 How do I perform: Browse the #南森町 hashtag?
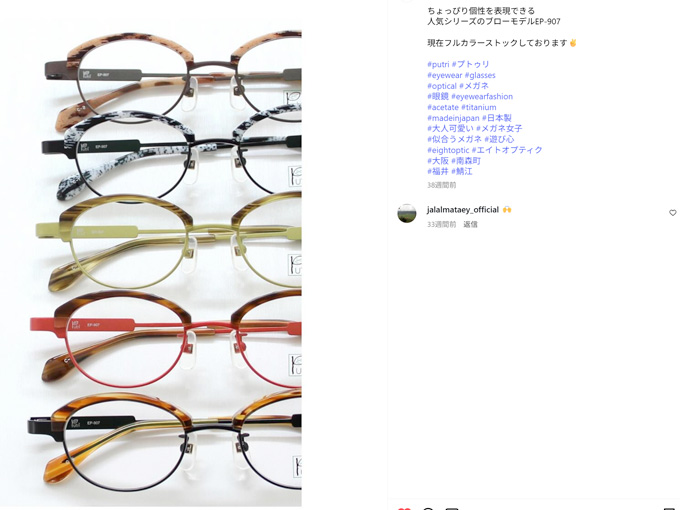(466, 161)
